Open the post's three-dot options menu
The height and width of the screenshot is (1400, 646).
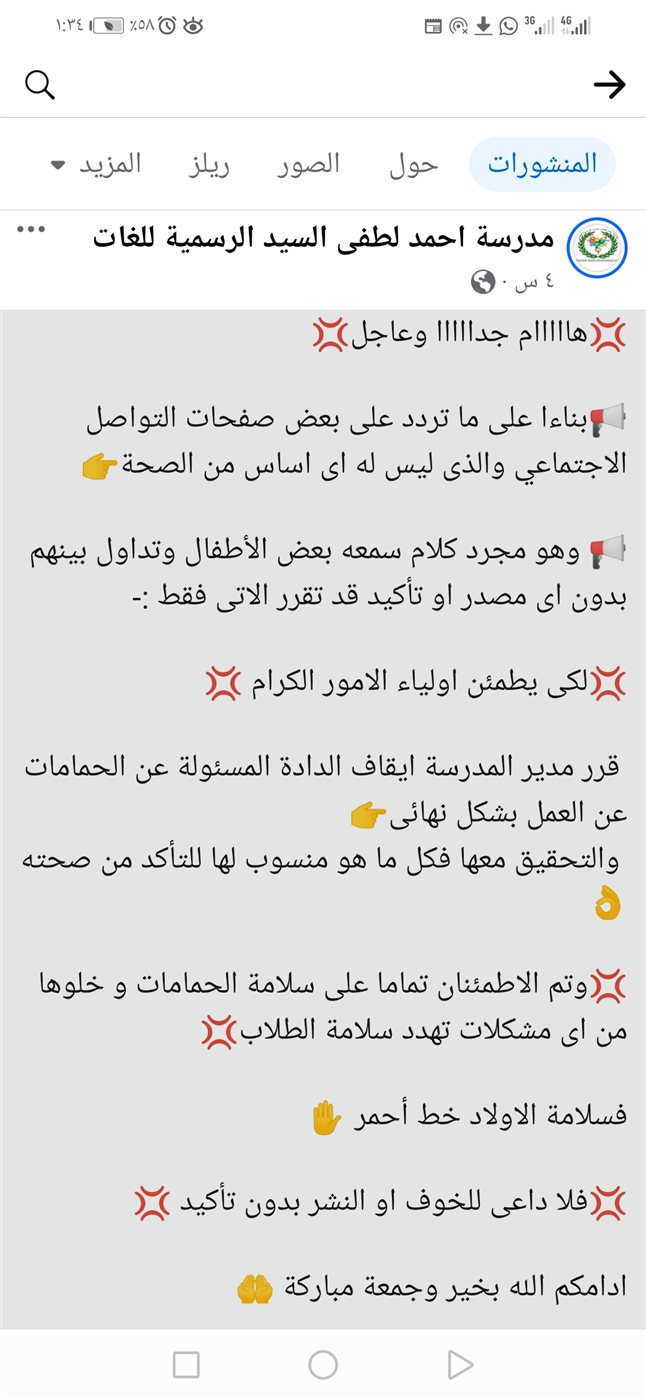[x=32, y=230]
